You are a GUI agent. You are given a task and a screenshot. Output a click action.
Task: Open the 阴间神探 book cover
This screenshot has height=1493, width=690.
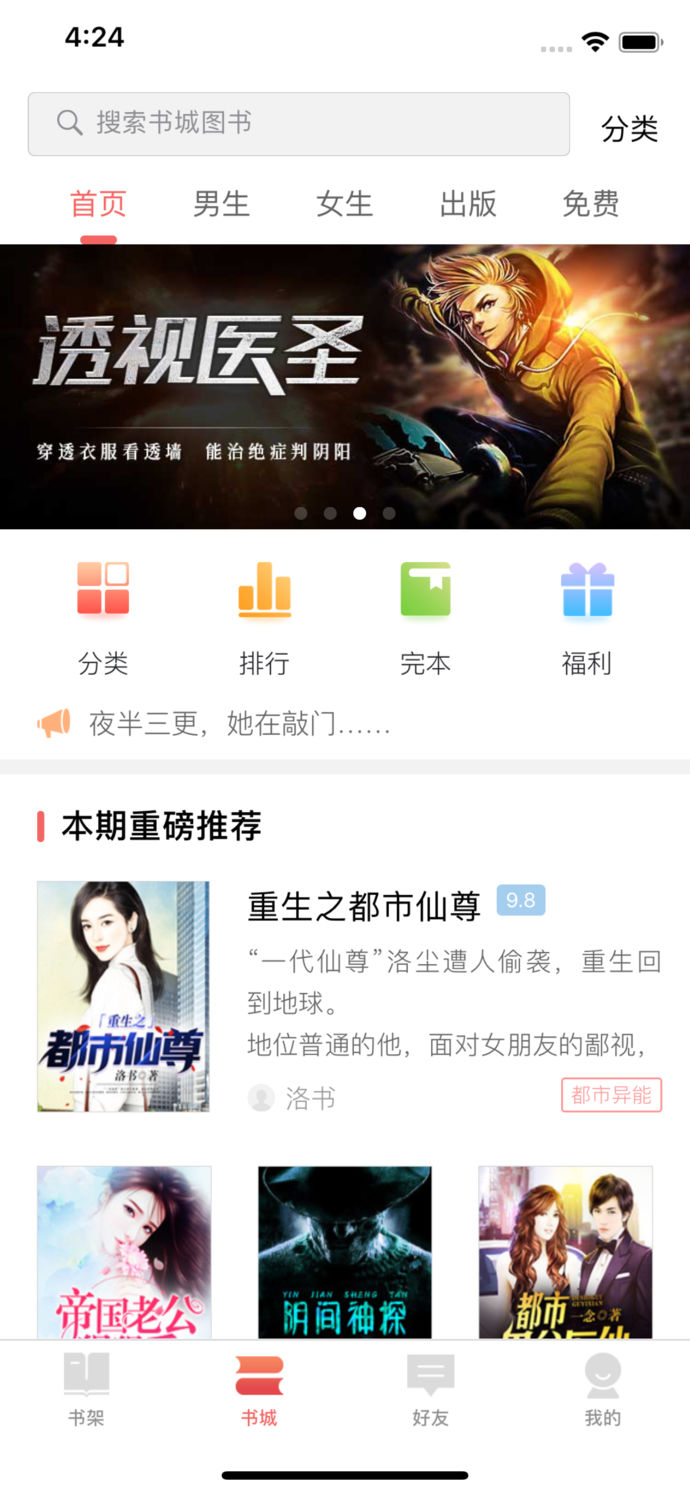pos(344,1251)
